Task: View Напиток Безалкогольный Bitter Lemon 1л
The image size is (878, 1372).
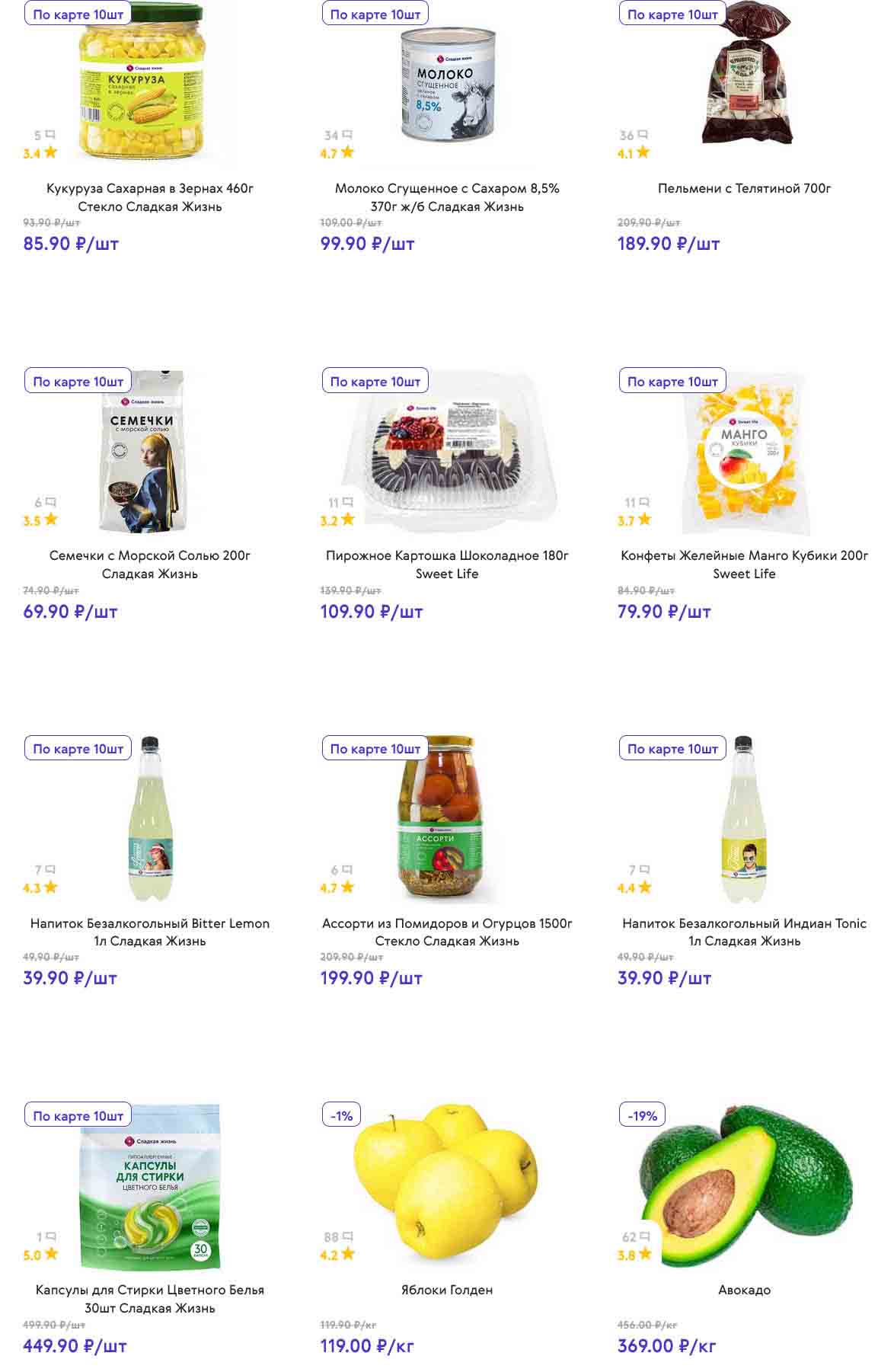Action: click(x=149, y=932)
